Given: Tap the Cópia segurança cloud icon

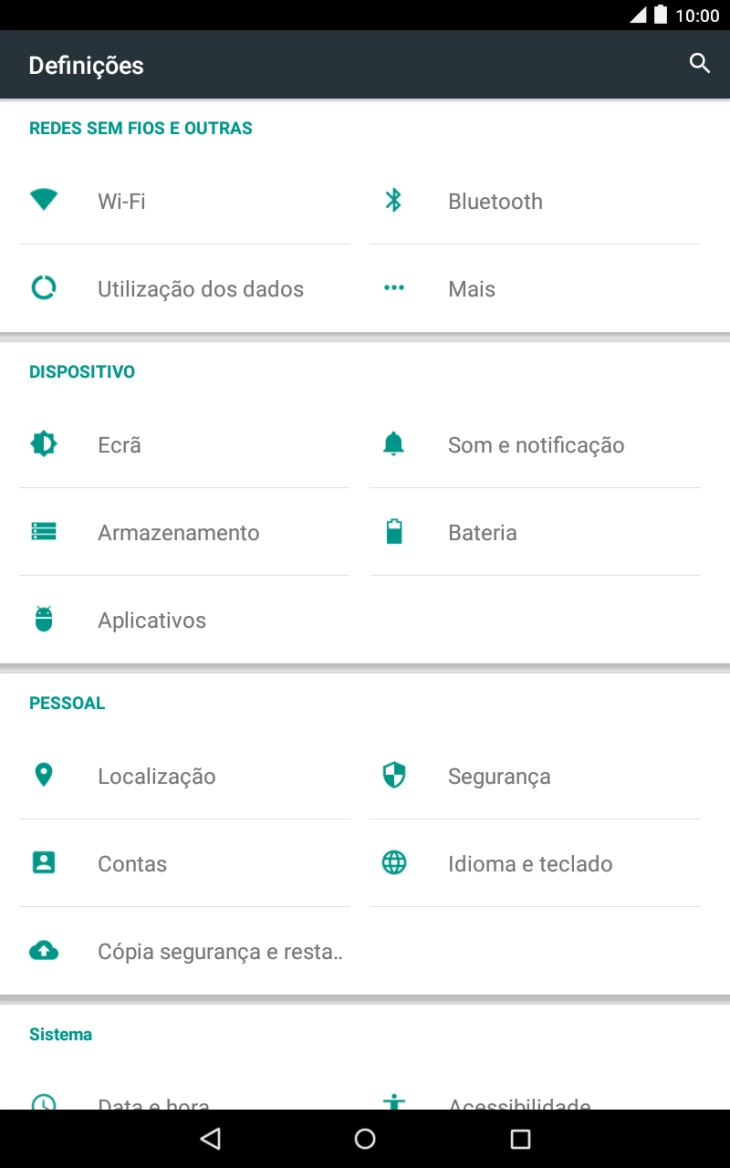Looking at the screenshot, I should pos(44,951).
